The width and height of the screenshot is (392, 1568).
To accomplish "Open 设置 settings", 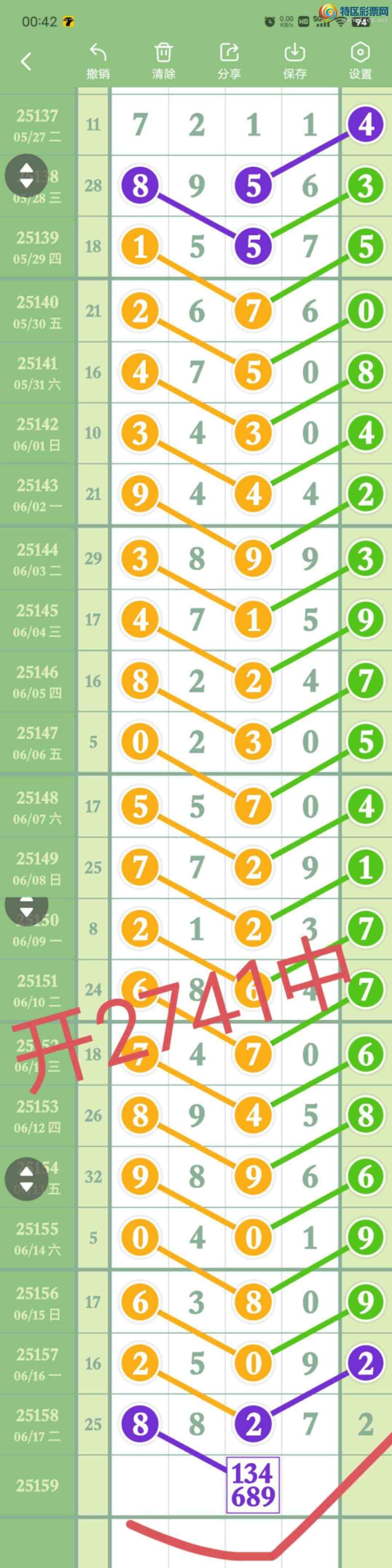I will click(x=360, y=62).
